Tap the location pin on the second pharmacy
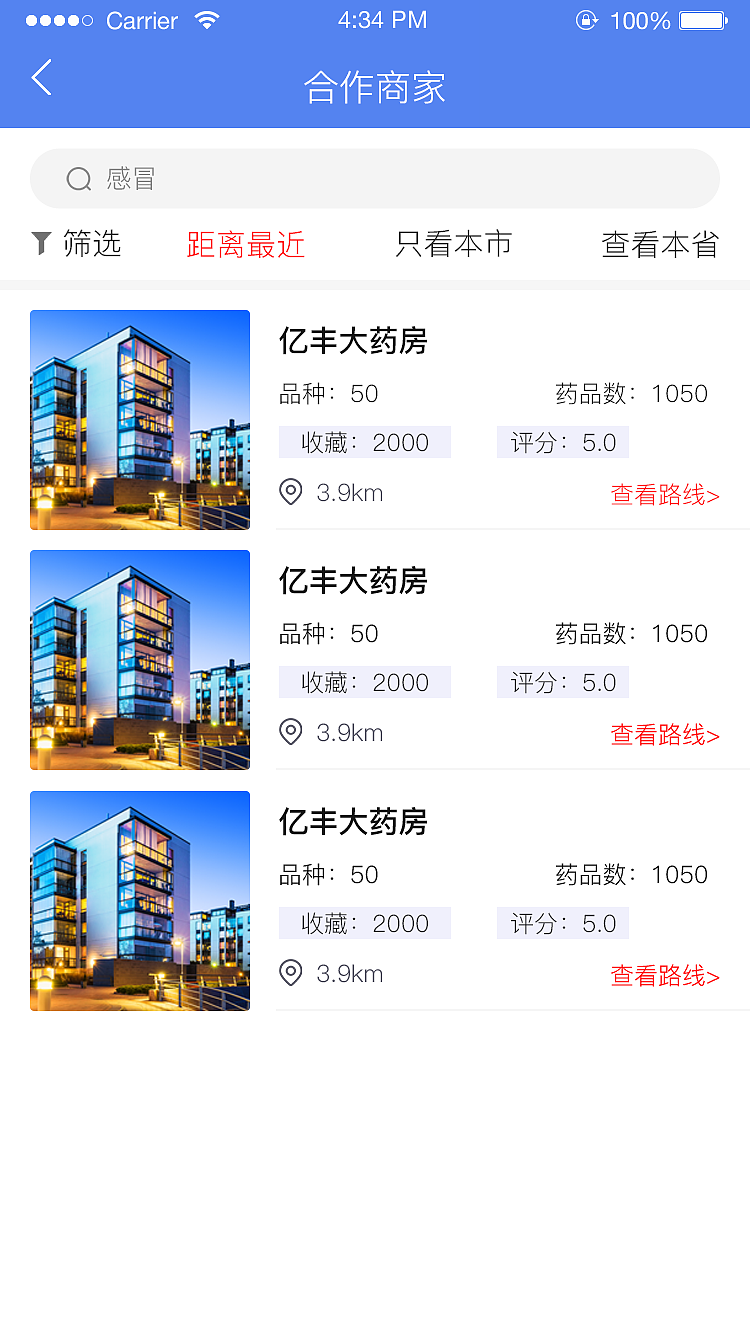This screenshot has width=750, height=1334. pyautogui.click(x=290, y=733)
